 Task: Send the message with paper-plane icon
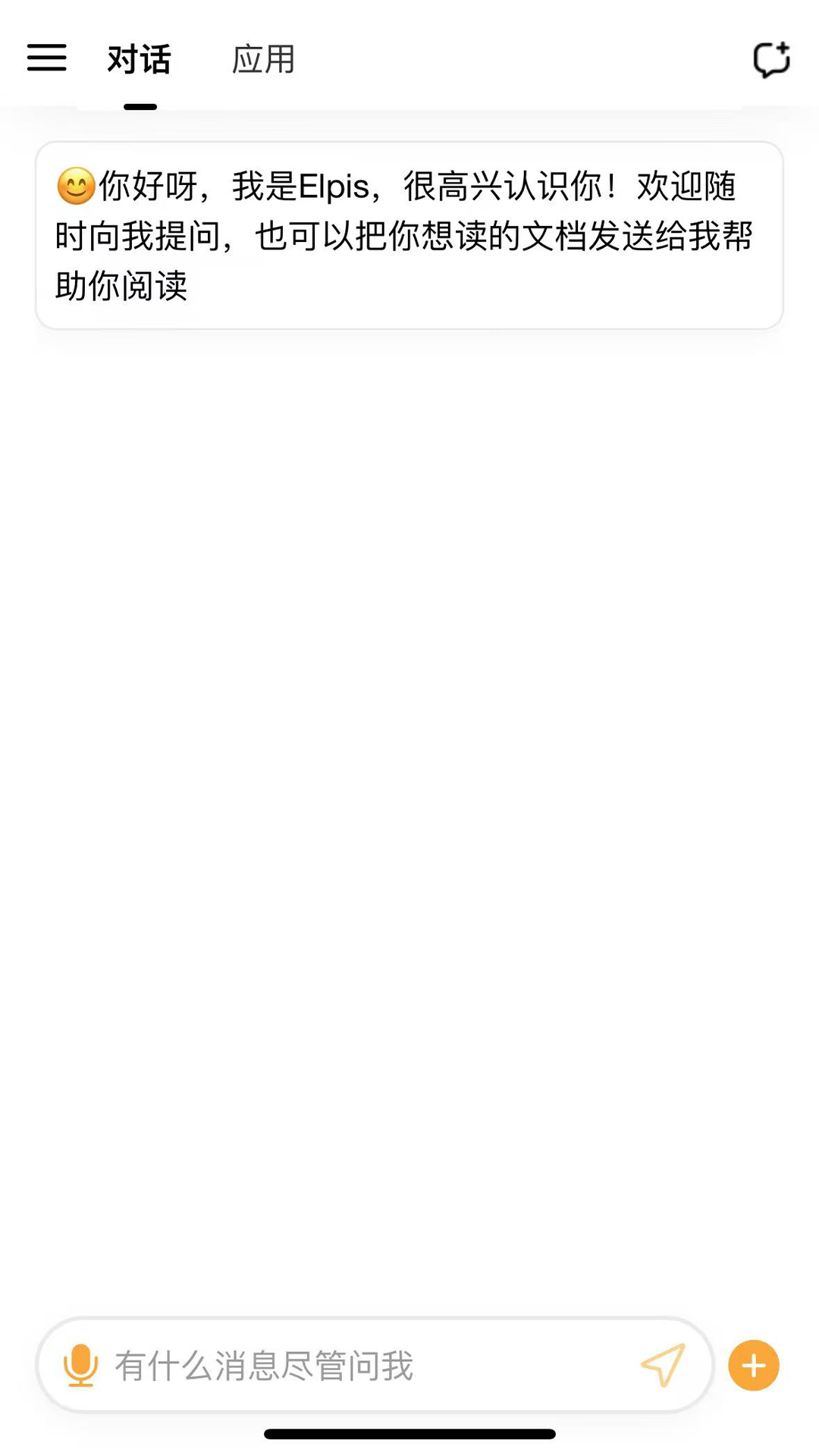pos(663,1365)
